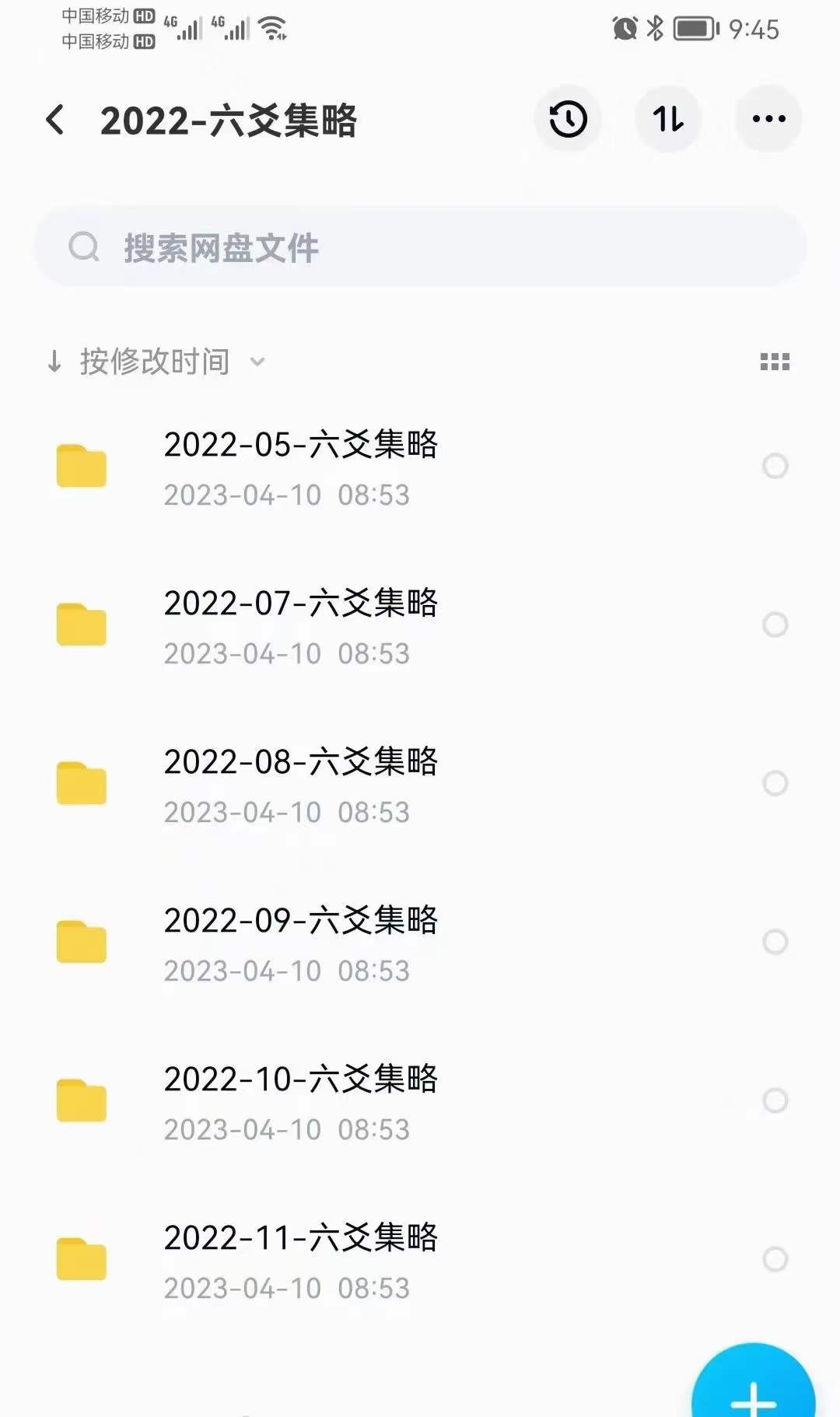Open the transfer history clock icon

tap(567, 119)
